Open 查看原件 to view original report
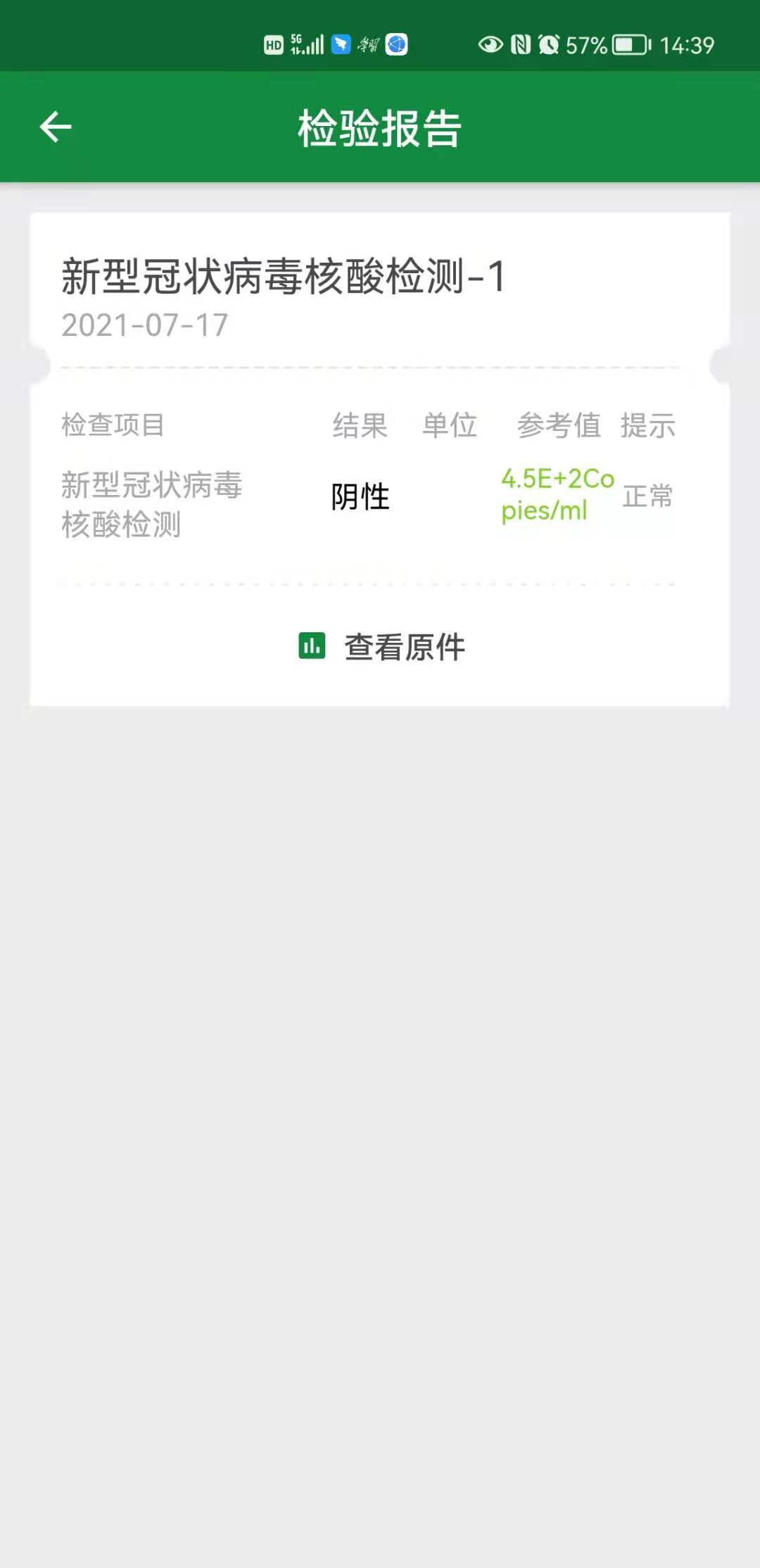 pyautogui.click(x=381, y=646)
